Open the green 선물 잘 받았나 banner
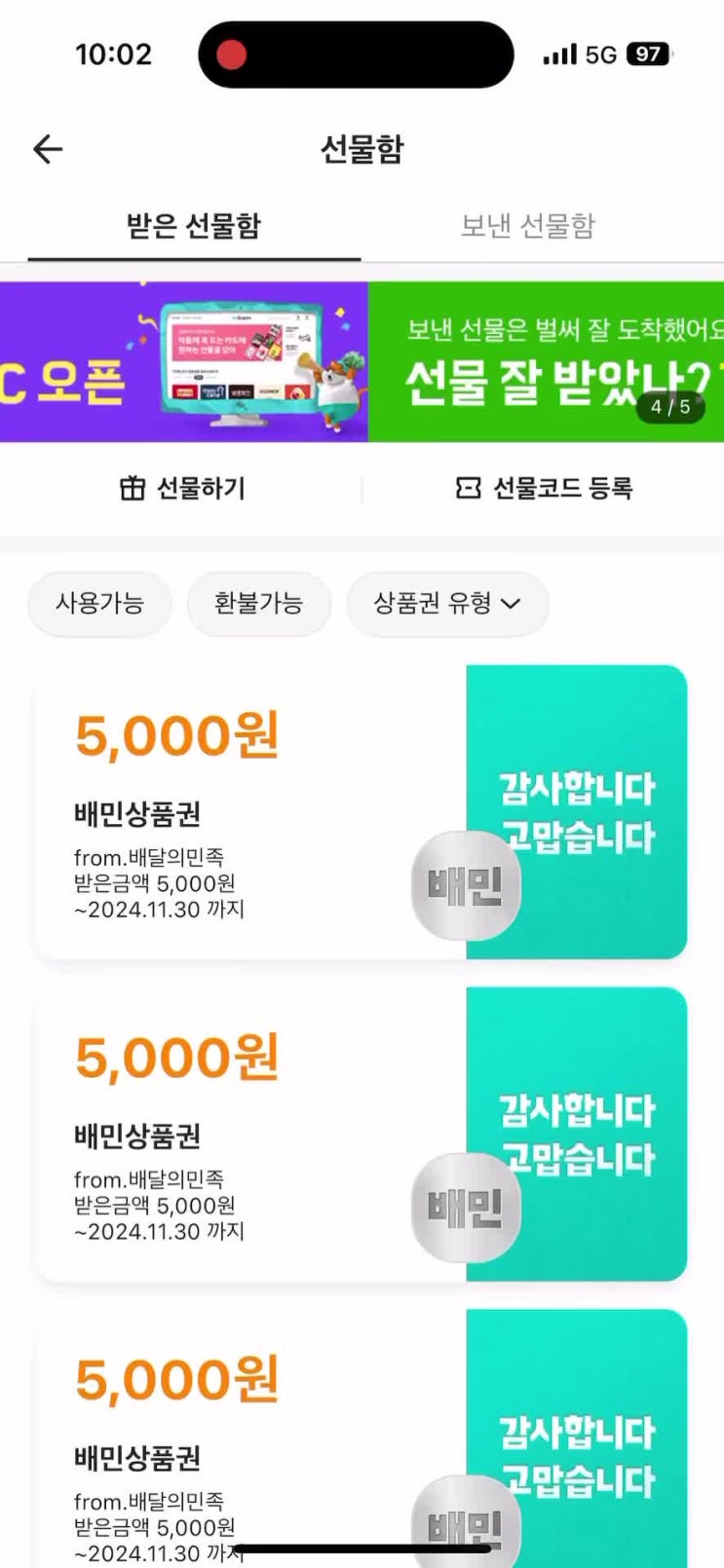 point(546,362)
